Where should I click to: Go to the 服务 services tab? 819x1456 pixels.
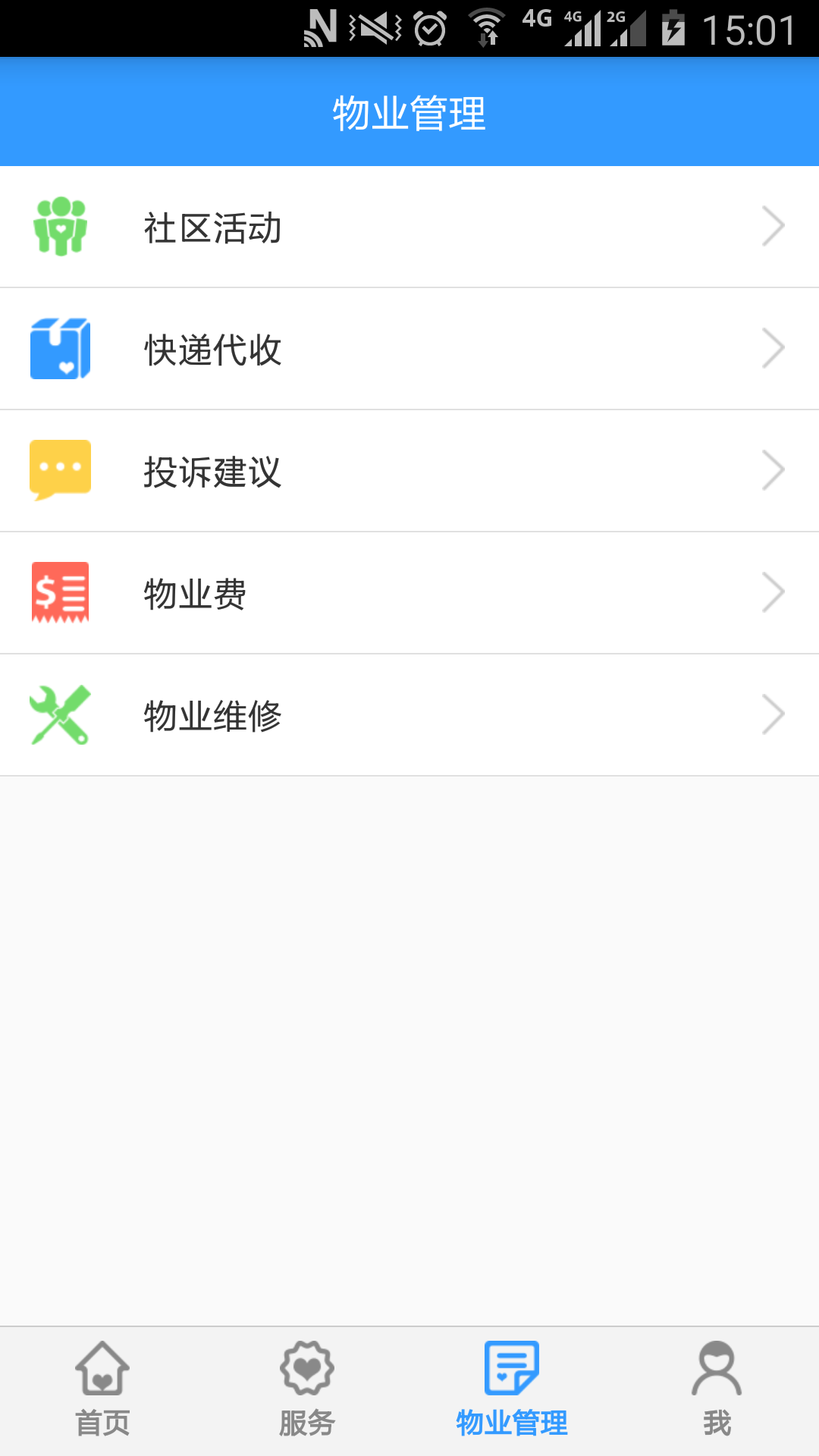[307, 1391]
